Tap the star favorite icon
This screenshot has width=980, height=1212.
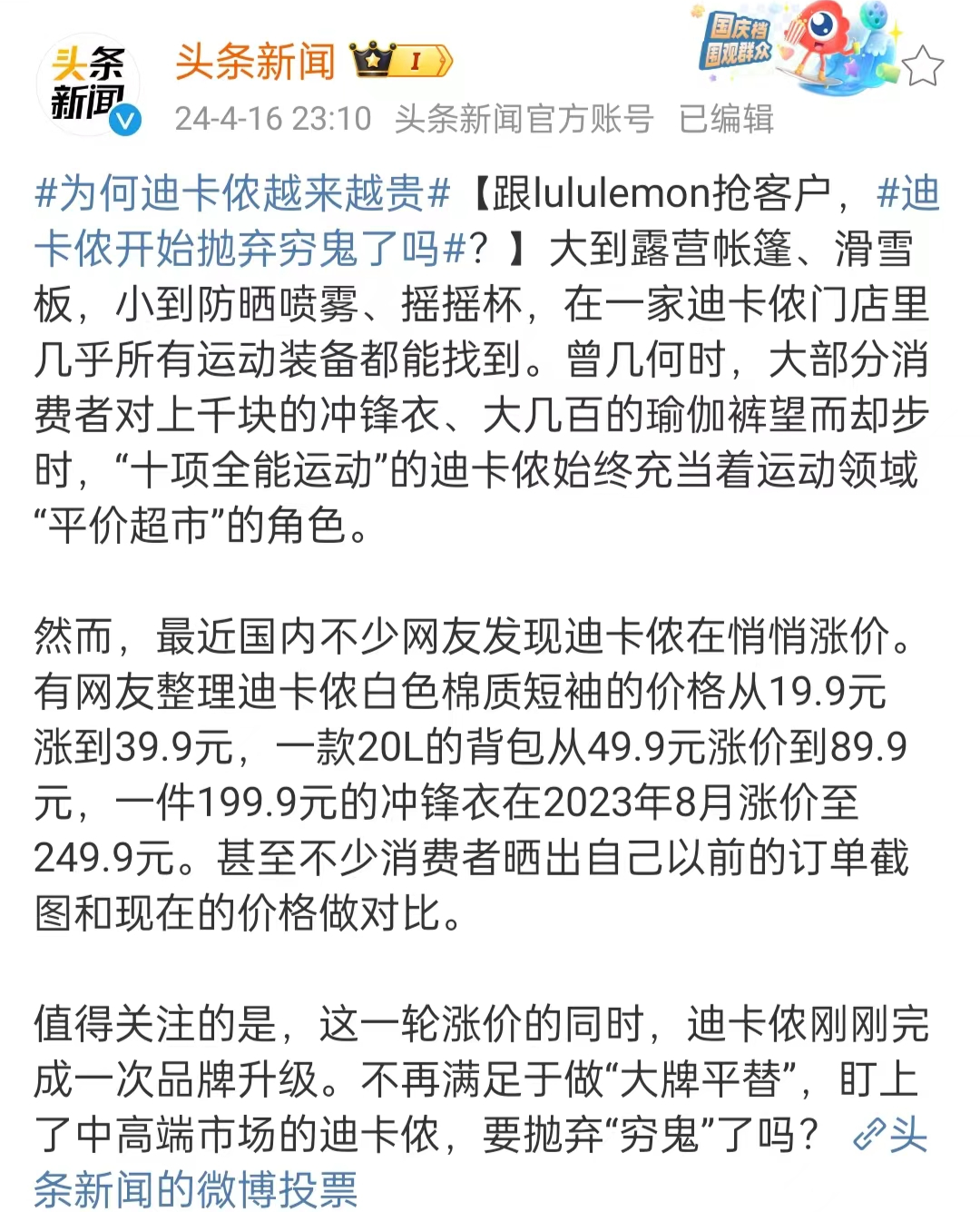tap(922, 66)
